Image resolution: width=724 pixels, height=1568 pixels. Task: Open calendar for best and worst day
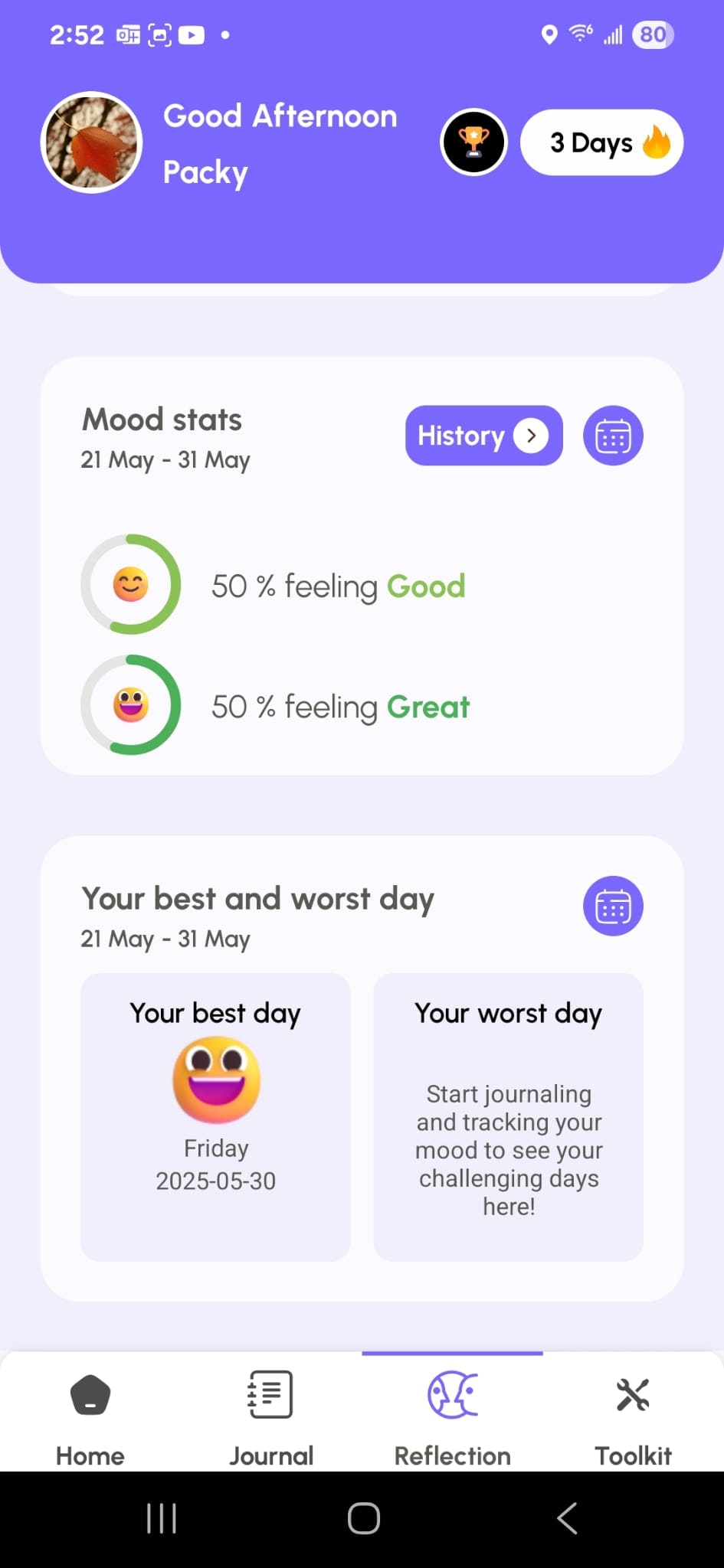(613, 906)
